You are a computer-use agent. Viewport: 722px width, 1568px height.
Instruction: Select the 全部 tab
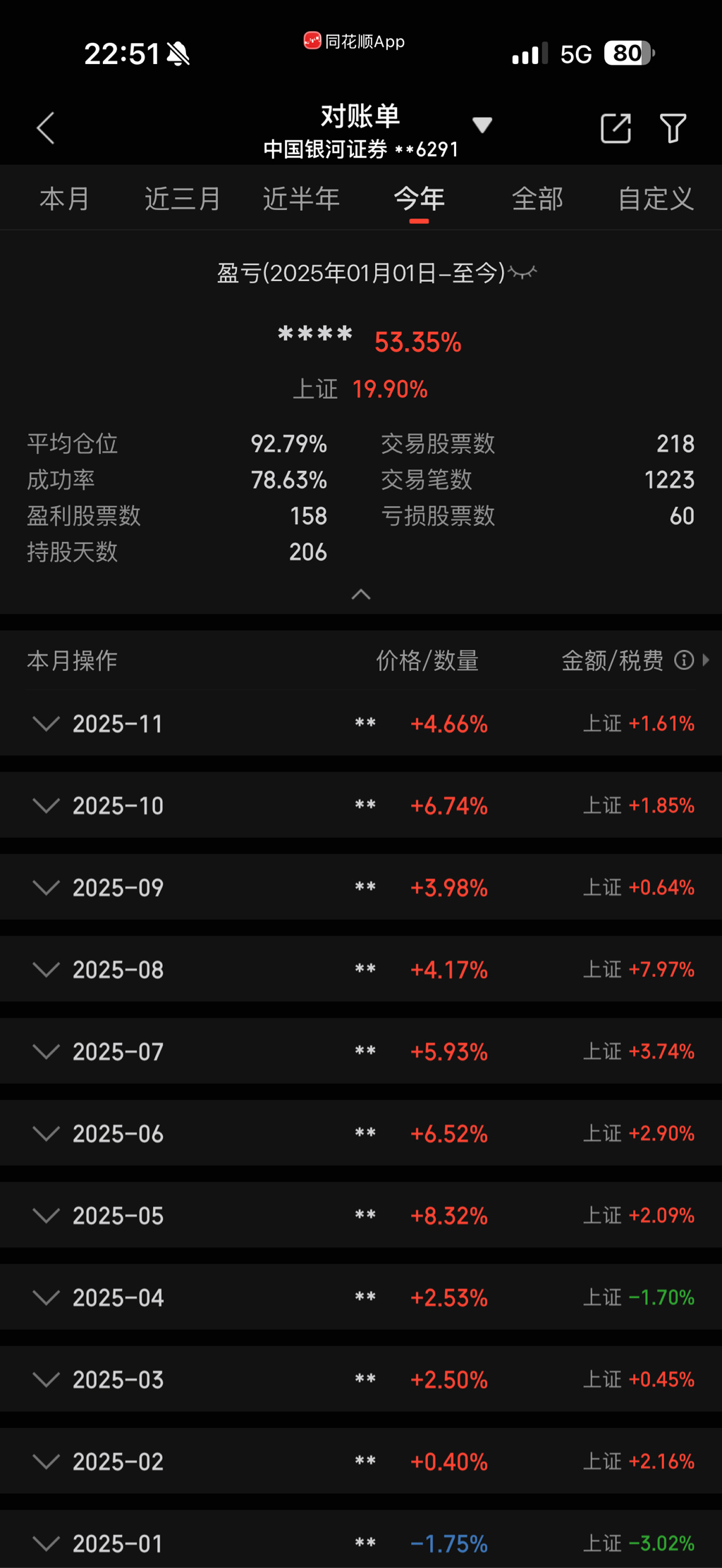pyautogui.click(x=537, y=199)
